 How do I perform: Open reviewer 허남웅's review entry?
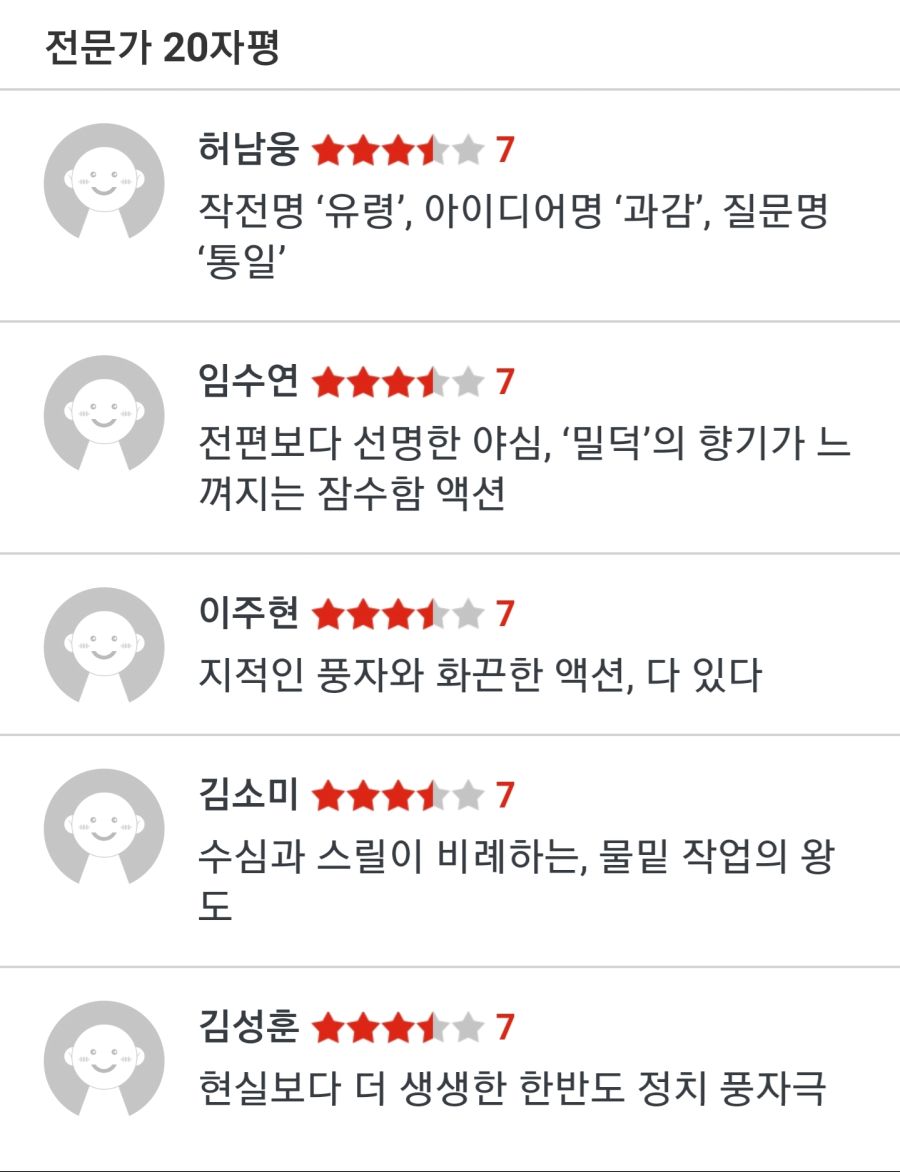450,206
